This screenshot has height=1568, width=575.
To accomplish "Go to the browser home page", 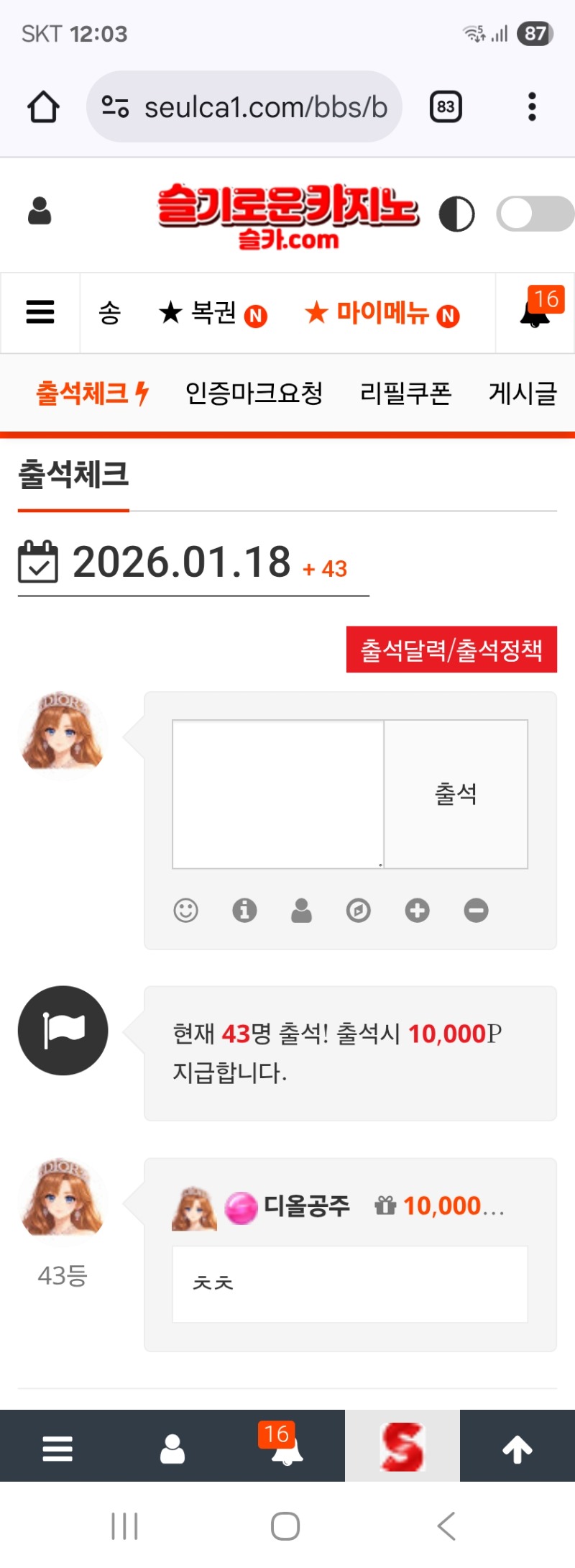I will (43, 107).
